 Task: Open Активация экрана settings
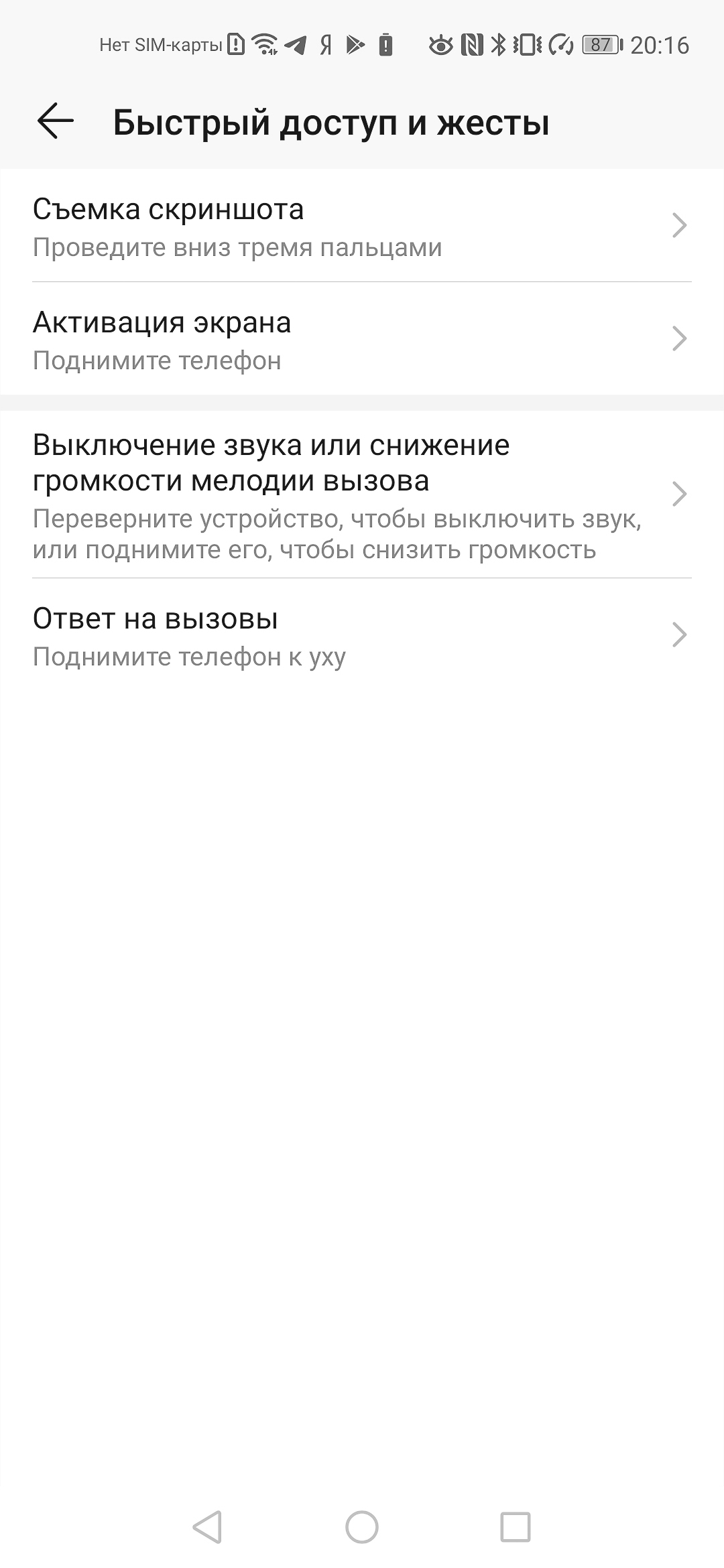click(362, 339)
